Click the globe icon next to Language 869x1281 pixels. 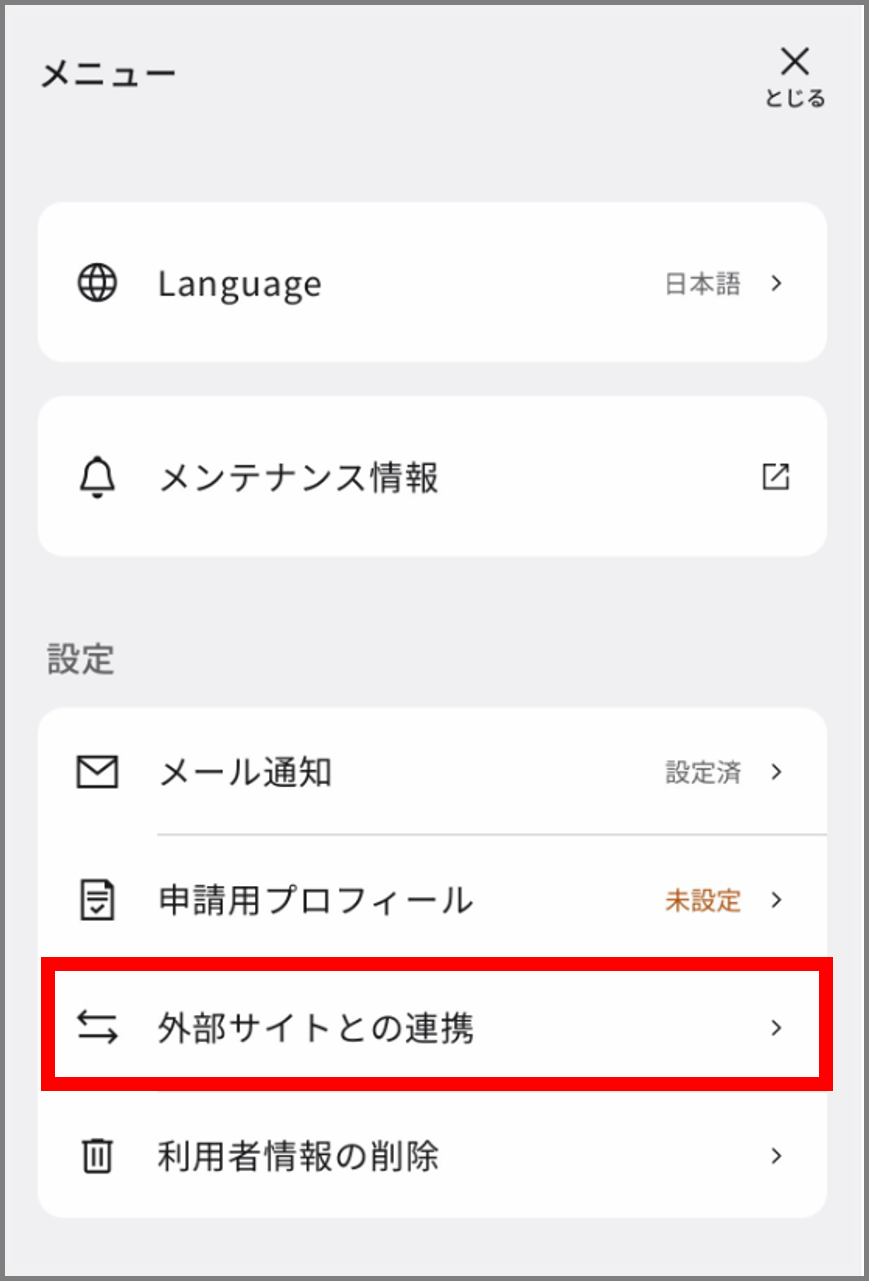(97, 283)
